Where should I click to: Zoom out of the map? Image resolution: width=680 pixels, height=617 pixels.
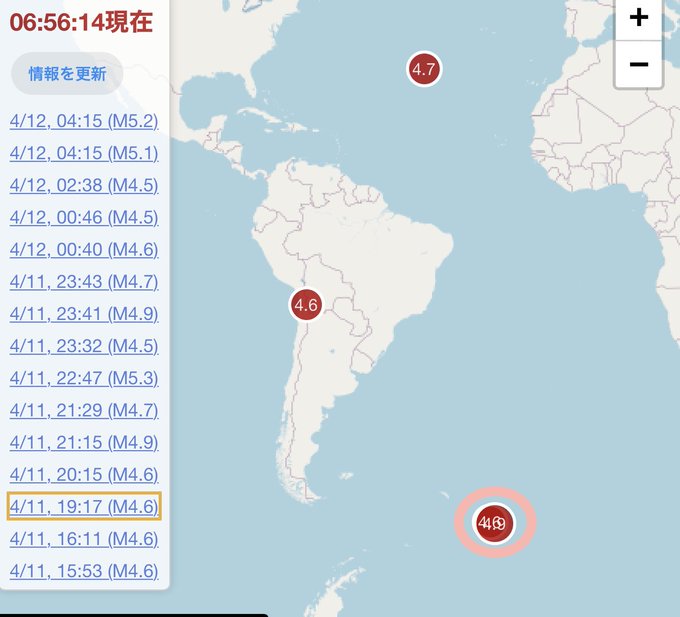[639, 65]
